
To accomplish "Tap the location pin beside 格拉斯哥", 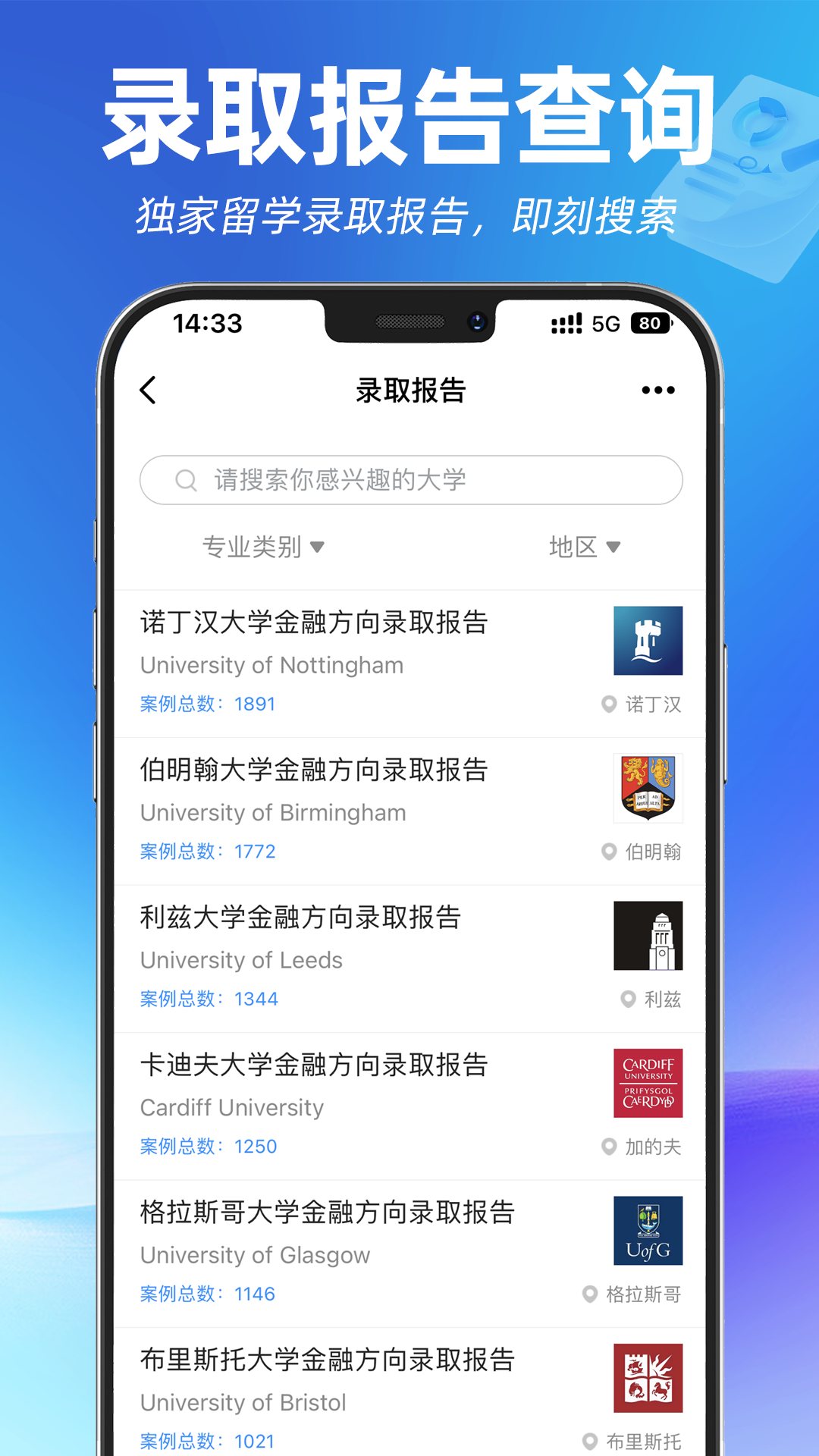I will coord(590,1295).
